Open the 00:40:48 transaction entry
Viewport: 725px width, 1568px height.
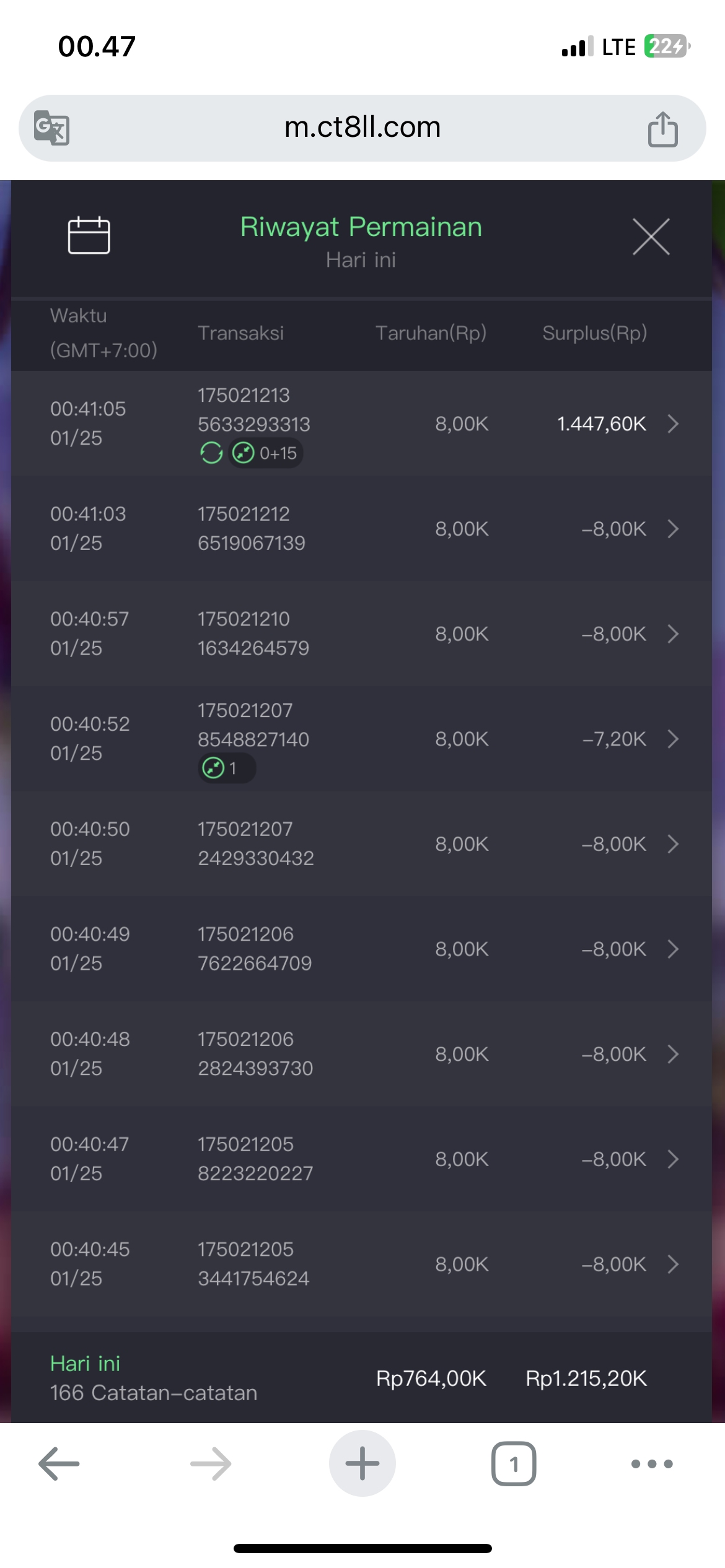[672, 1054]
